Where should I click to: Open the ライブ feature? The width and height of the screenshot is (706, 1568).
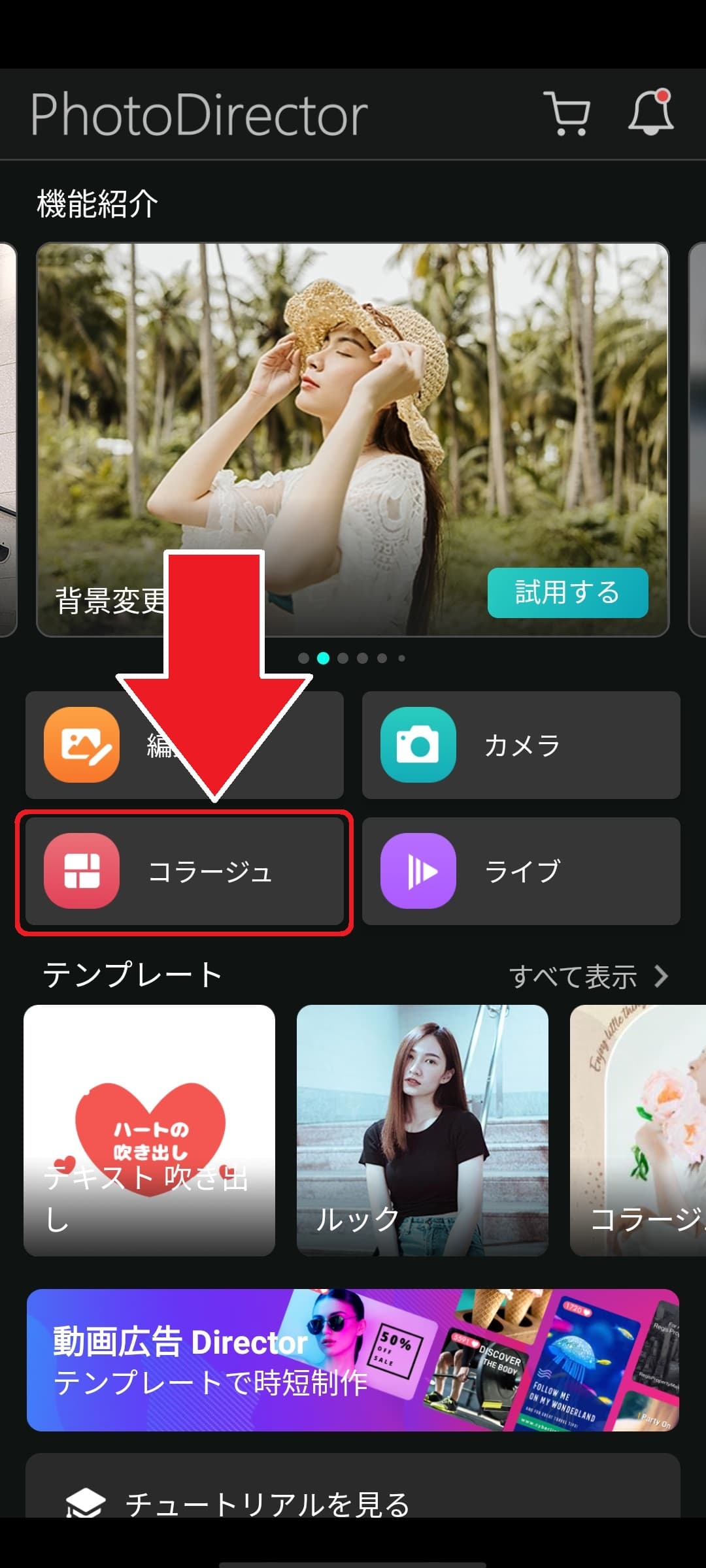tap(521, 872)
